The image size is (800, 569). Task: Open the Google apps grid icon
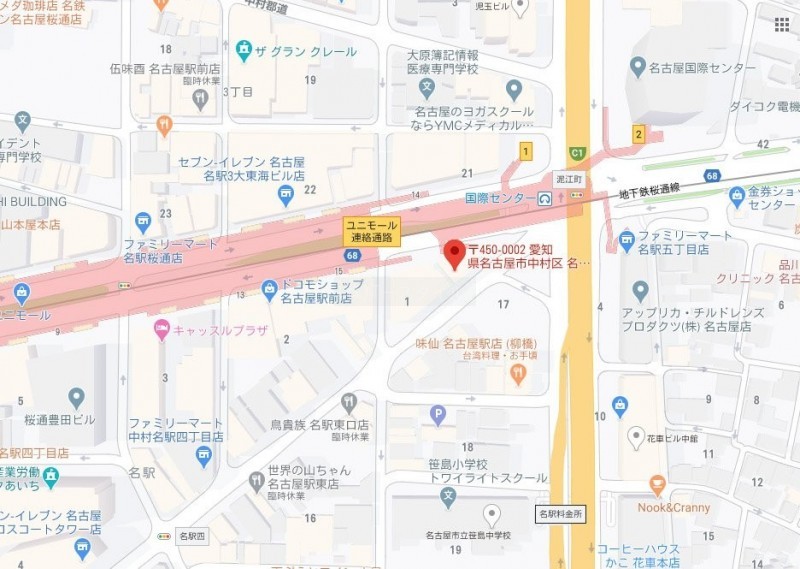point(781,25)
